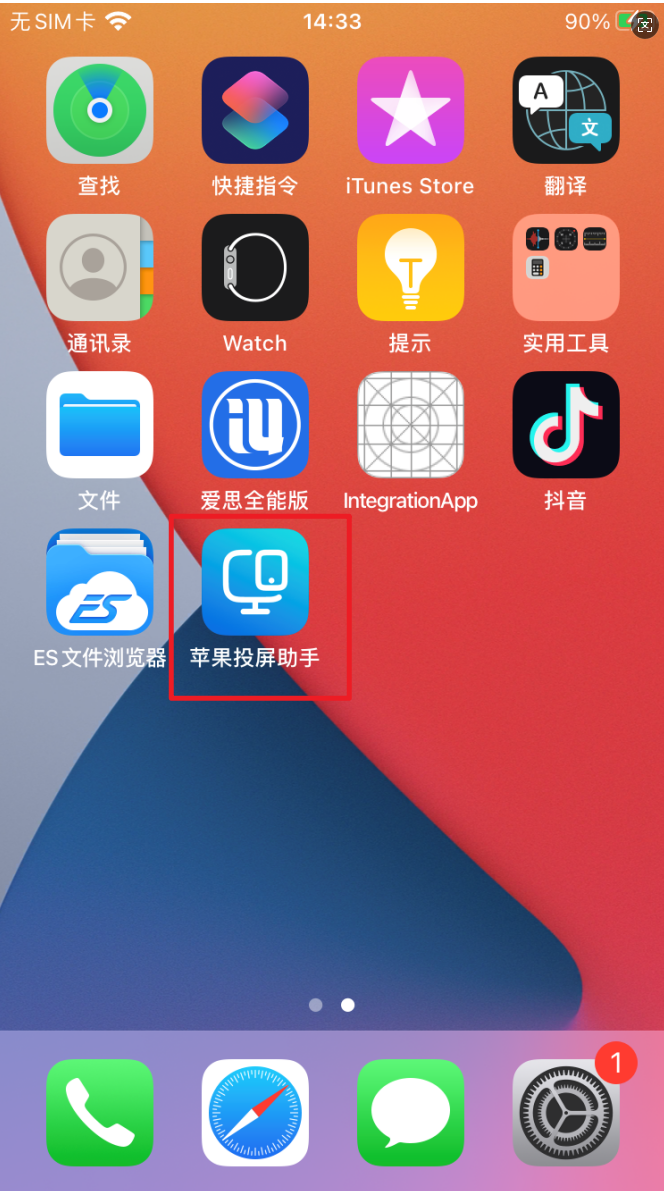Launch 抖音 app
This screenshot has height=1191, width=664.
point(566,424)
